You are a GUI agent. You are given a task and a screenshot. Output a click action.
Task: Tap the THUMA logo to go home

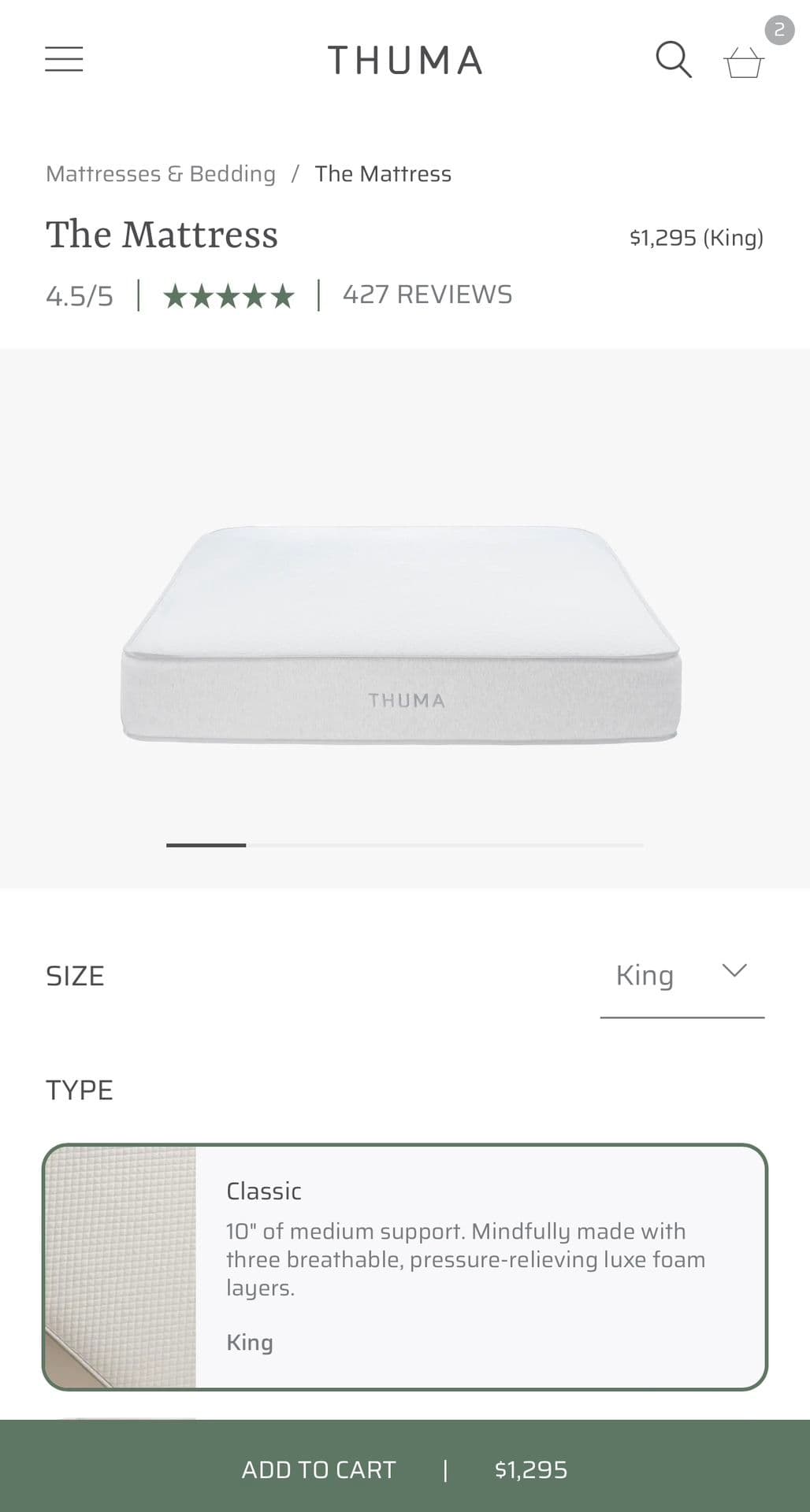(x=404, y=61)
